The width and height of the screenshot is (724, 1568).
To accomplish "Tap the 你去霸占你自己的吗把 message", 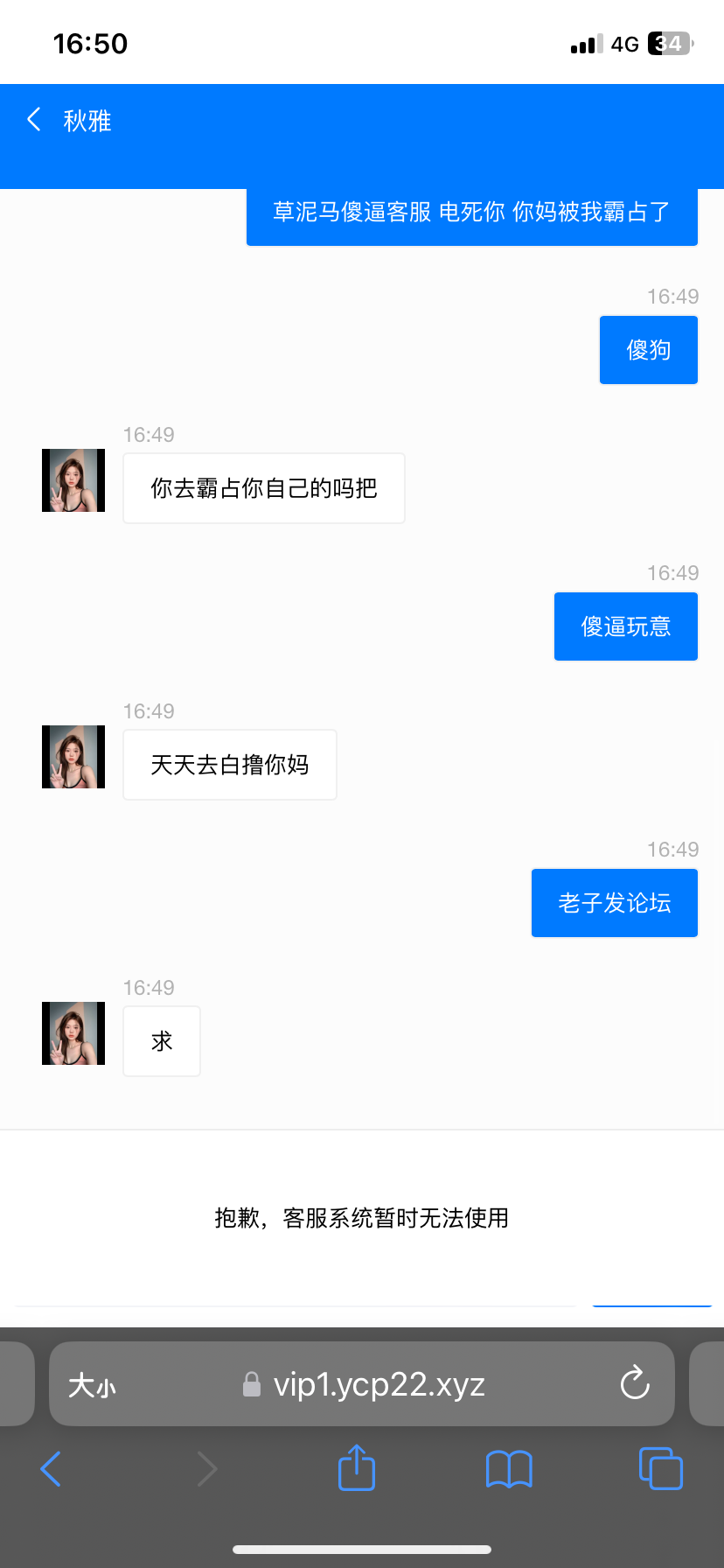I will (263, 488).
